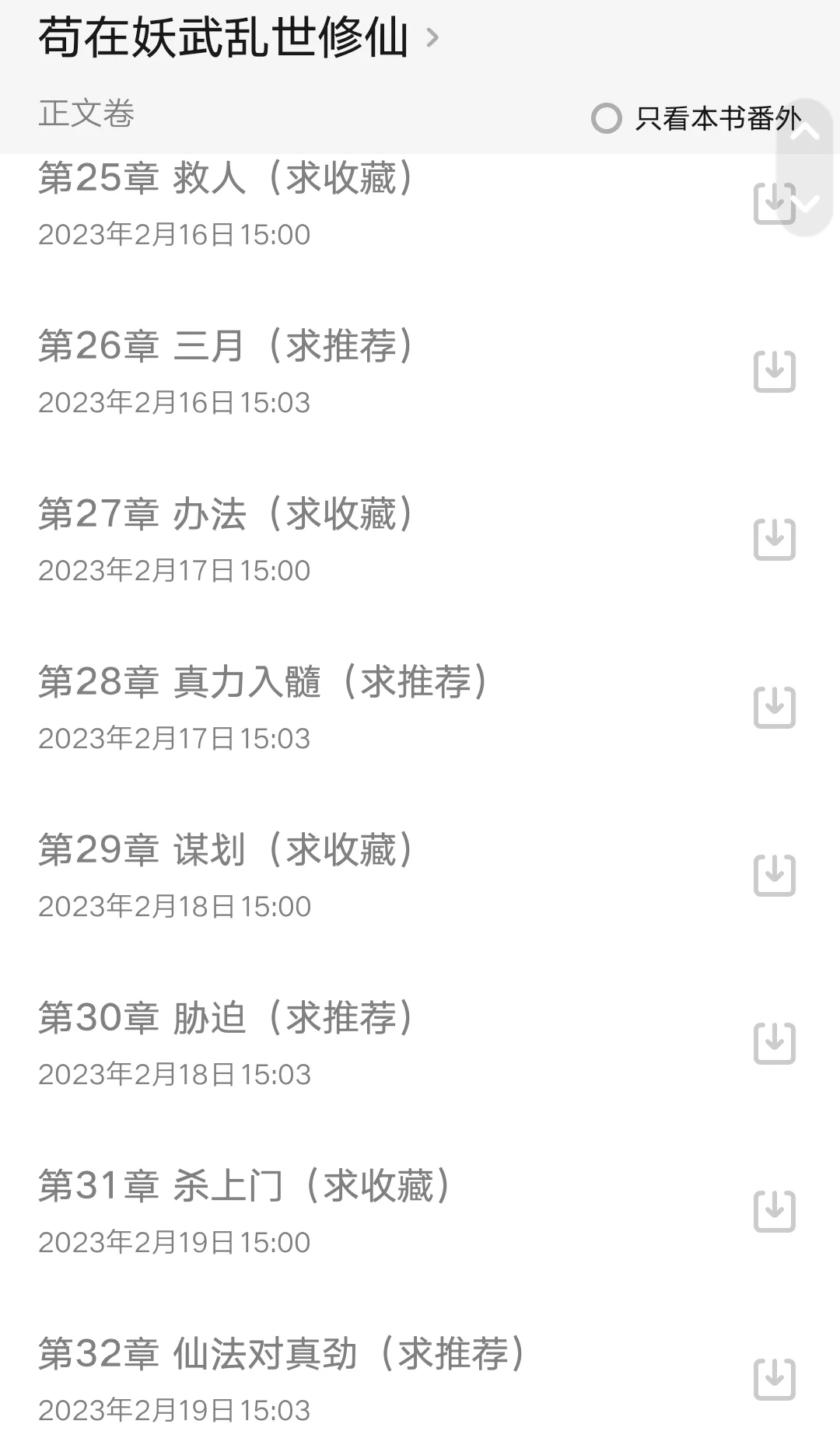Download chapter 第30章 胁迫
This screenshot has width=840, height=1438.
pyautogui.click(x=774, y=1043)
